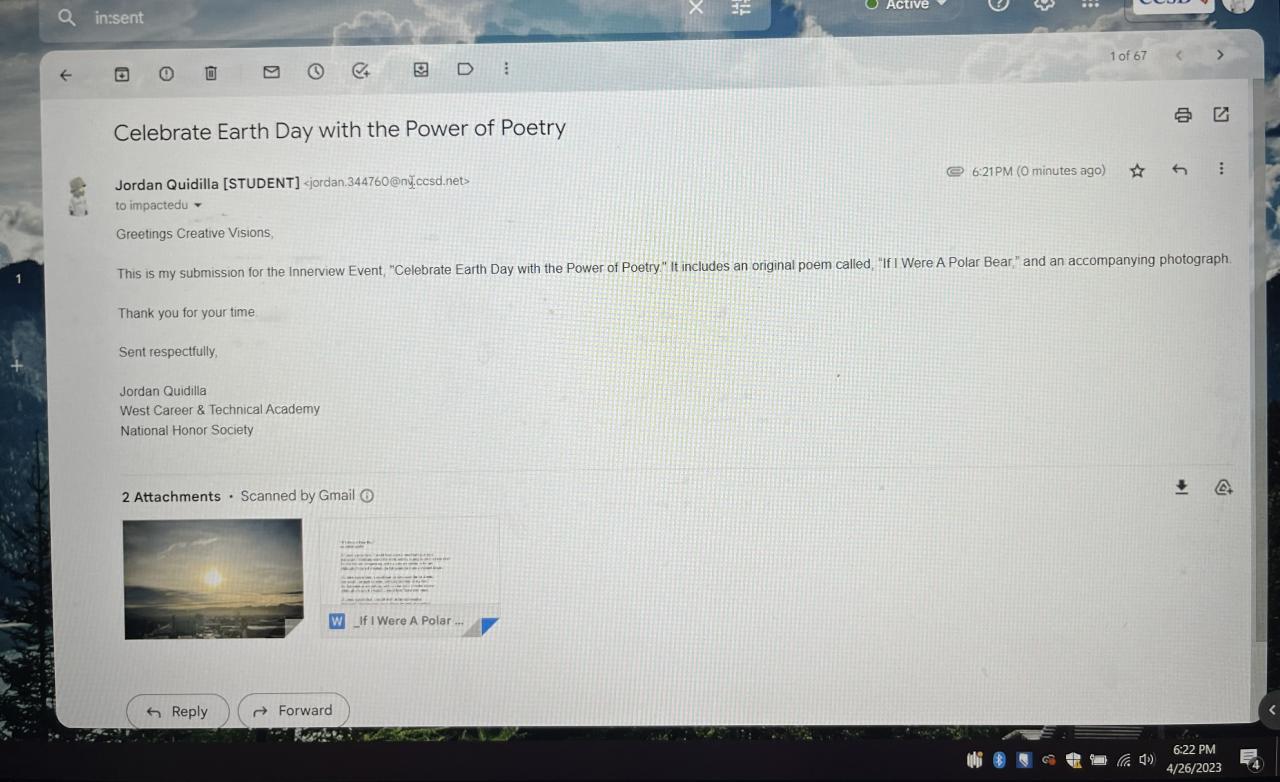Viewport: 1280px width, 782px height.
Task: Clear the in:sent search query
Action: click(x=696, y=8)
